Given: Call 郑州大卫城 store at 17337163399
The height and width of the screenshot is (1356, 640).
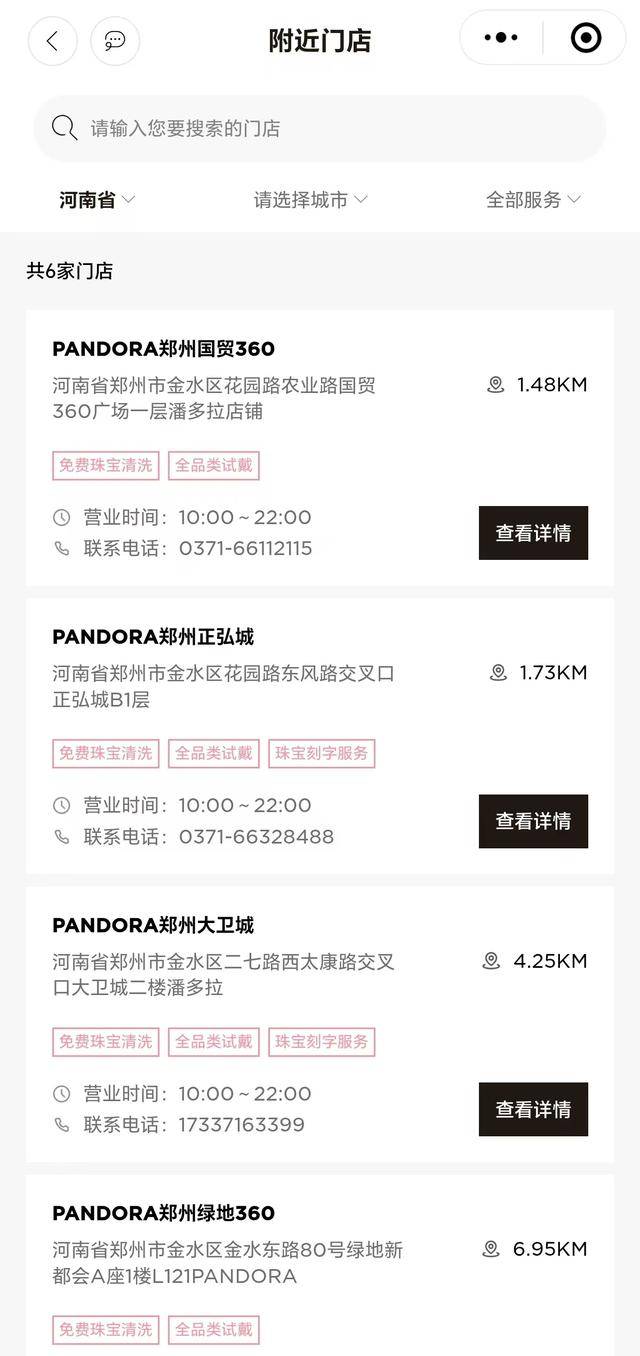Looking at the screenshot, I should [241, 1124].
